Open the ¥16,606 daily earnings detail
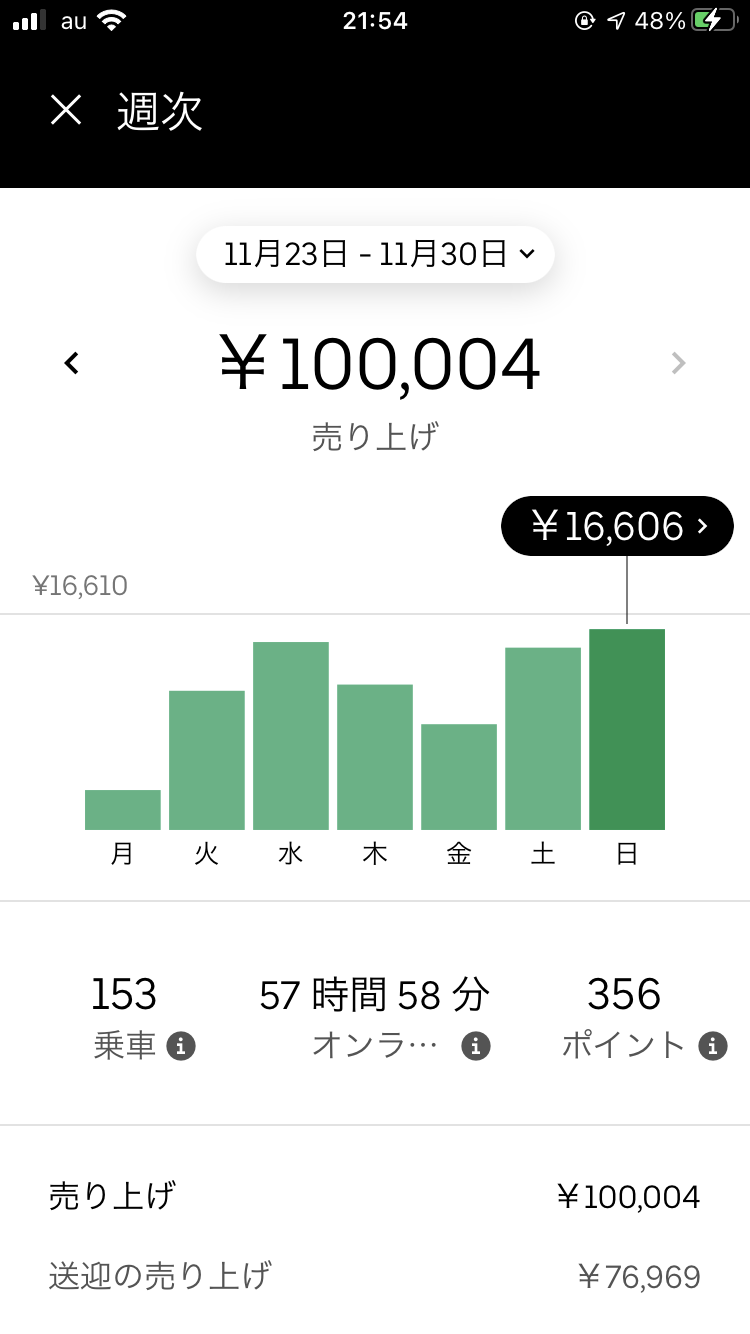This screenshot has width=750, height=1334. click(x=617, y=526)
